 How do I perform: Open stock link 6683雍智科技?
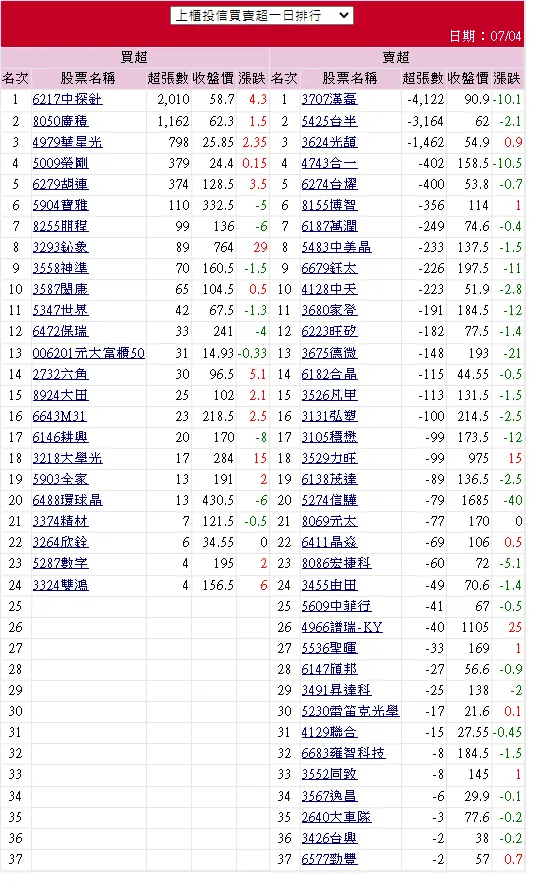(x=343, y=753)
